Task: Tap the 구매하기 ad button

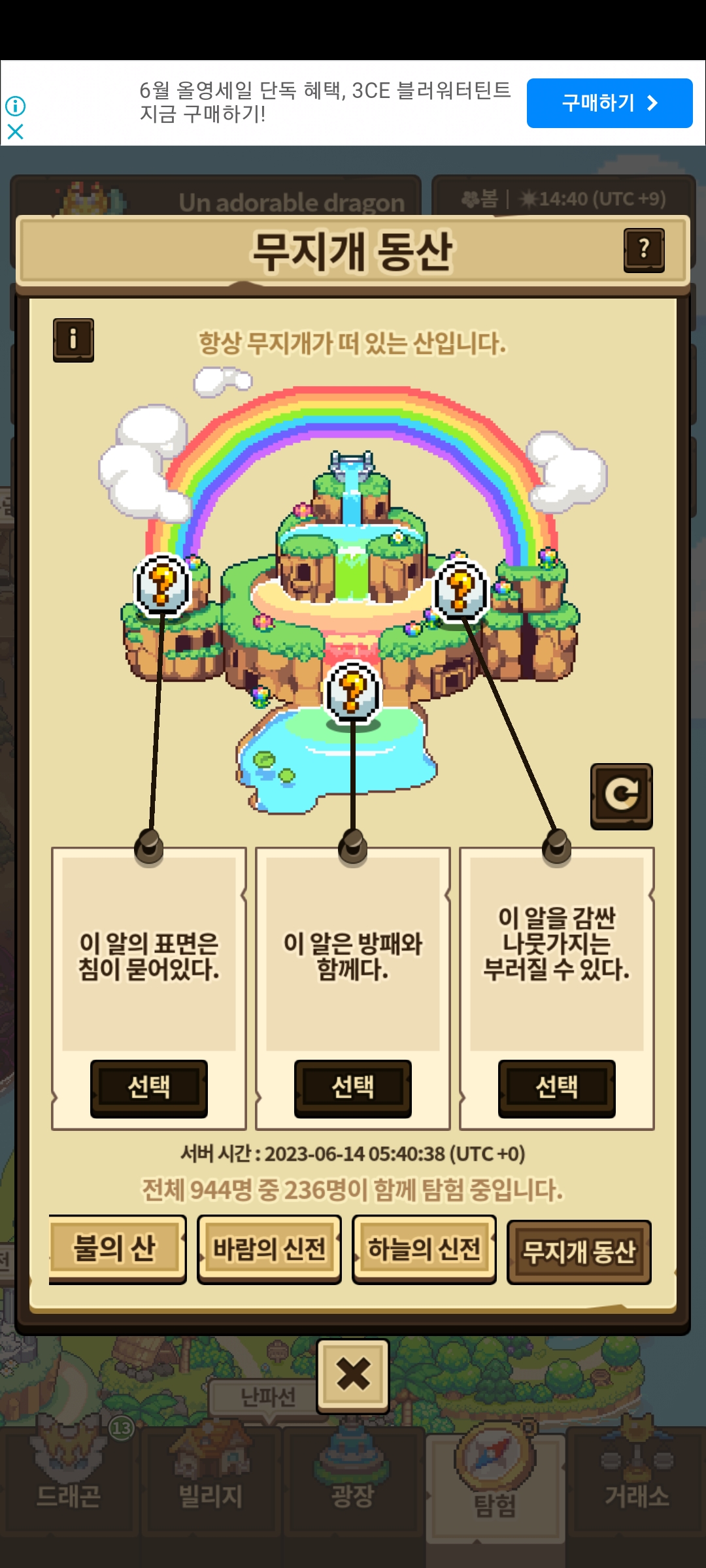Action: 609,103
